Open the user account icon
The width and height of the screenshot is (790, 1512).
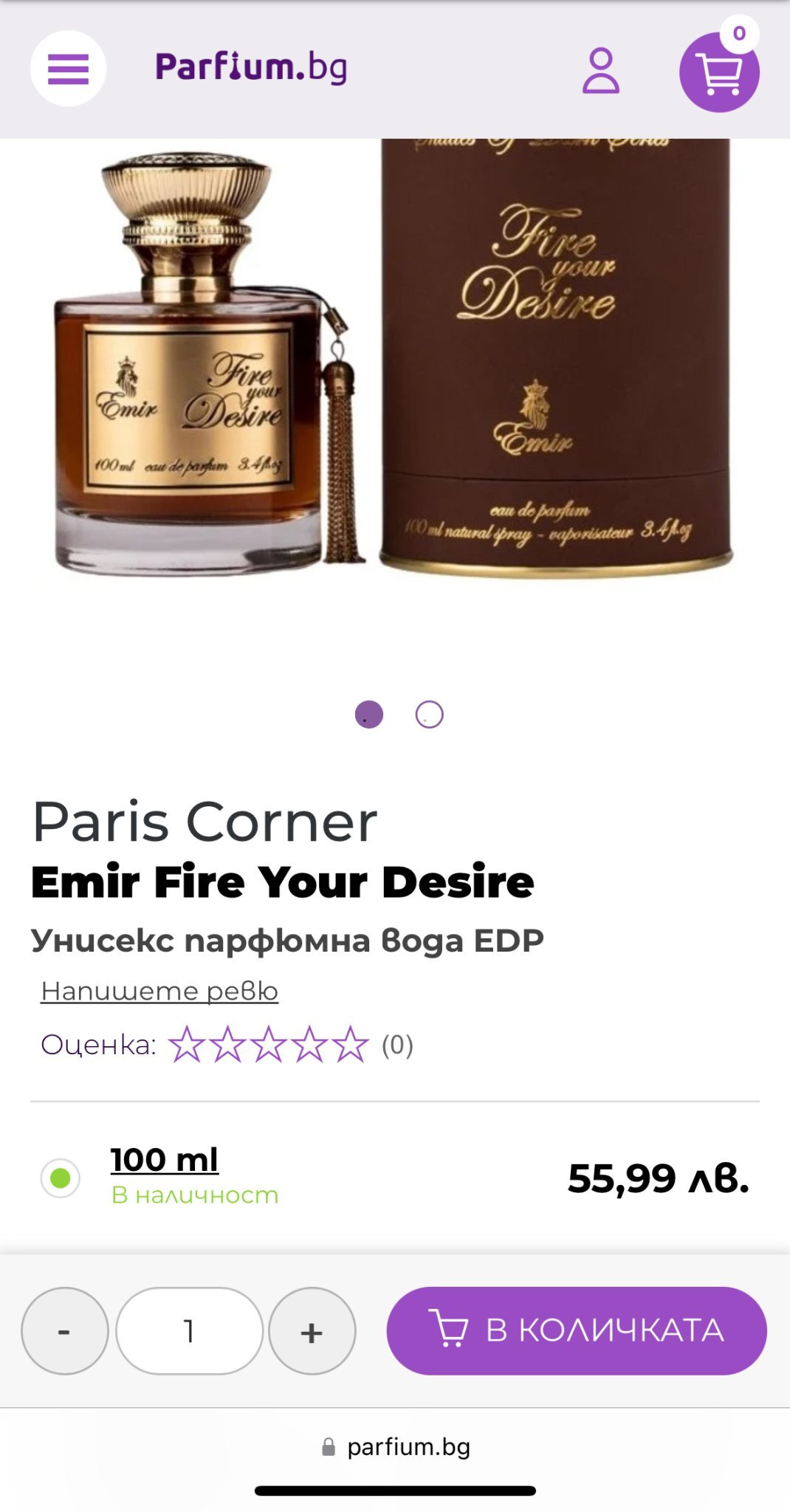601,71
